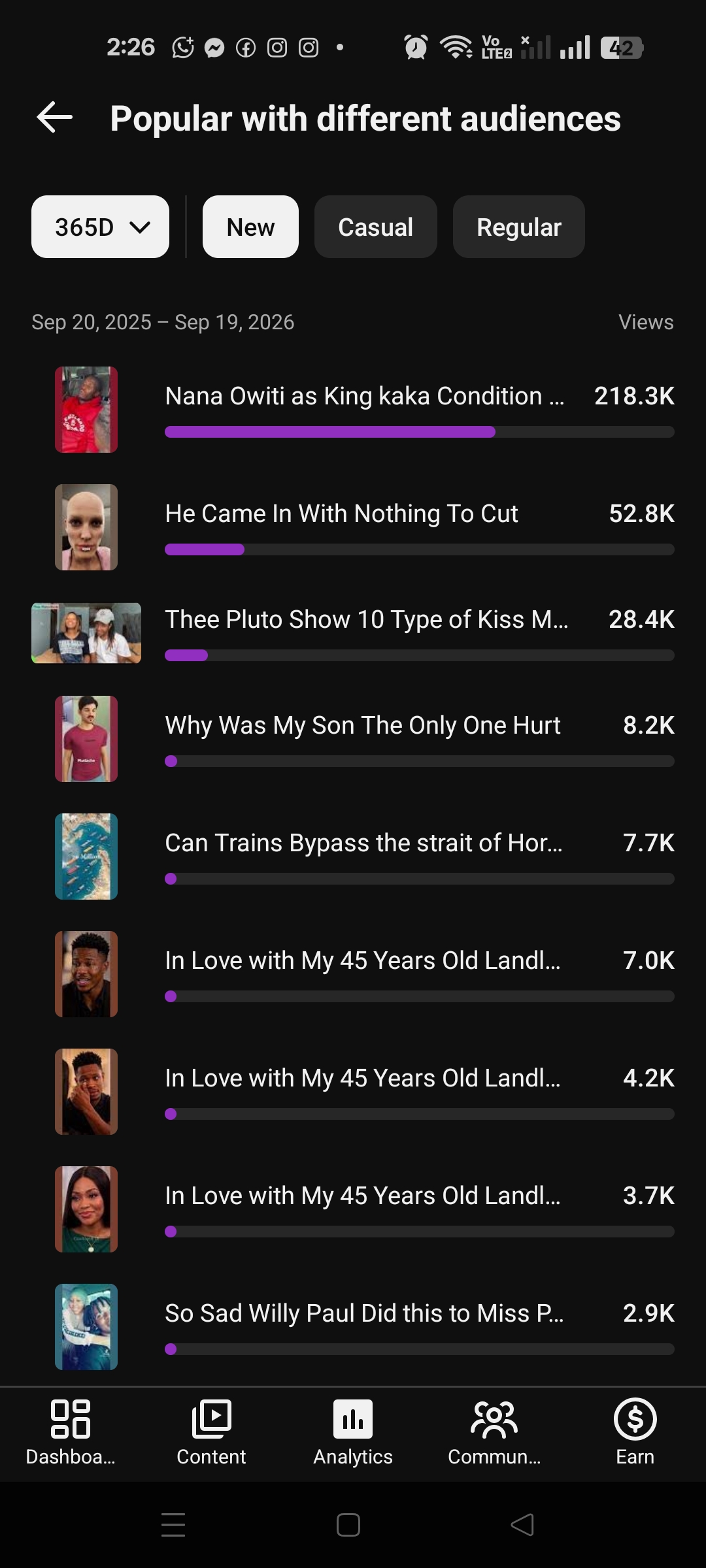Open the 365D time period dropdown
The height and width of the screenshot is (1568, 706).
pos(100,227)
